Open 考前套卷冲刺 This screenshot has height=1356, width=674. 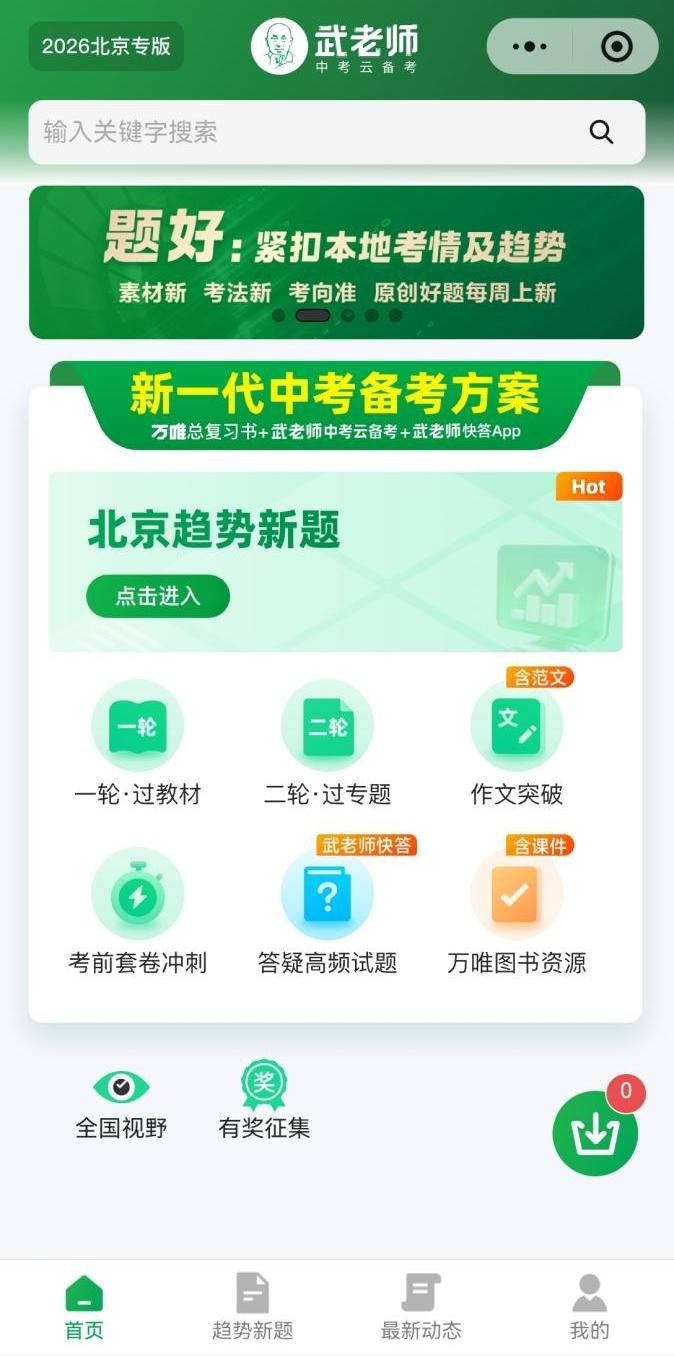(x=138, y=910)
